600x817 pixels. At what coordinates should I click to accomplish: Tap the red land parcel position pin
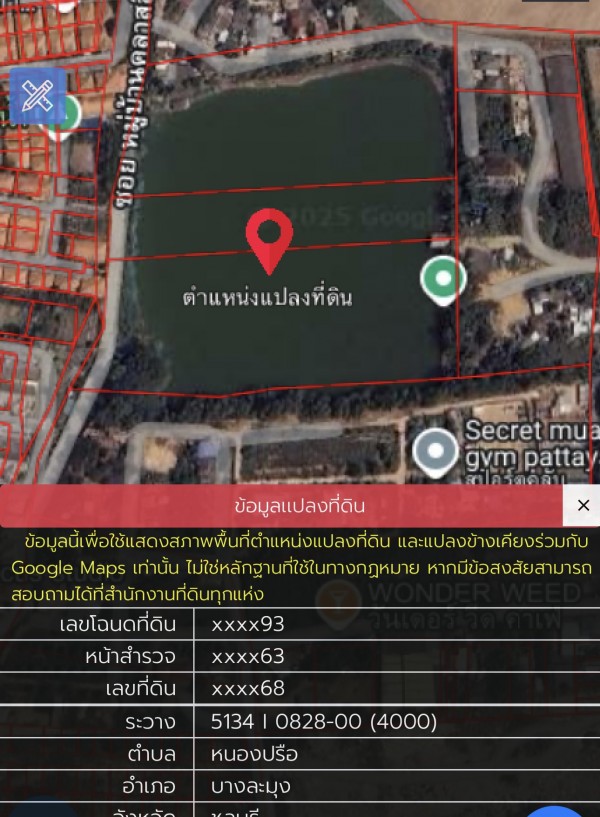[269, 238]
